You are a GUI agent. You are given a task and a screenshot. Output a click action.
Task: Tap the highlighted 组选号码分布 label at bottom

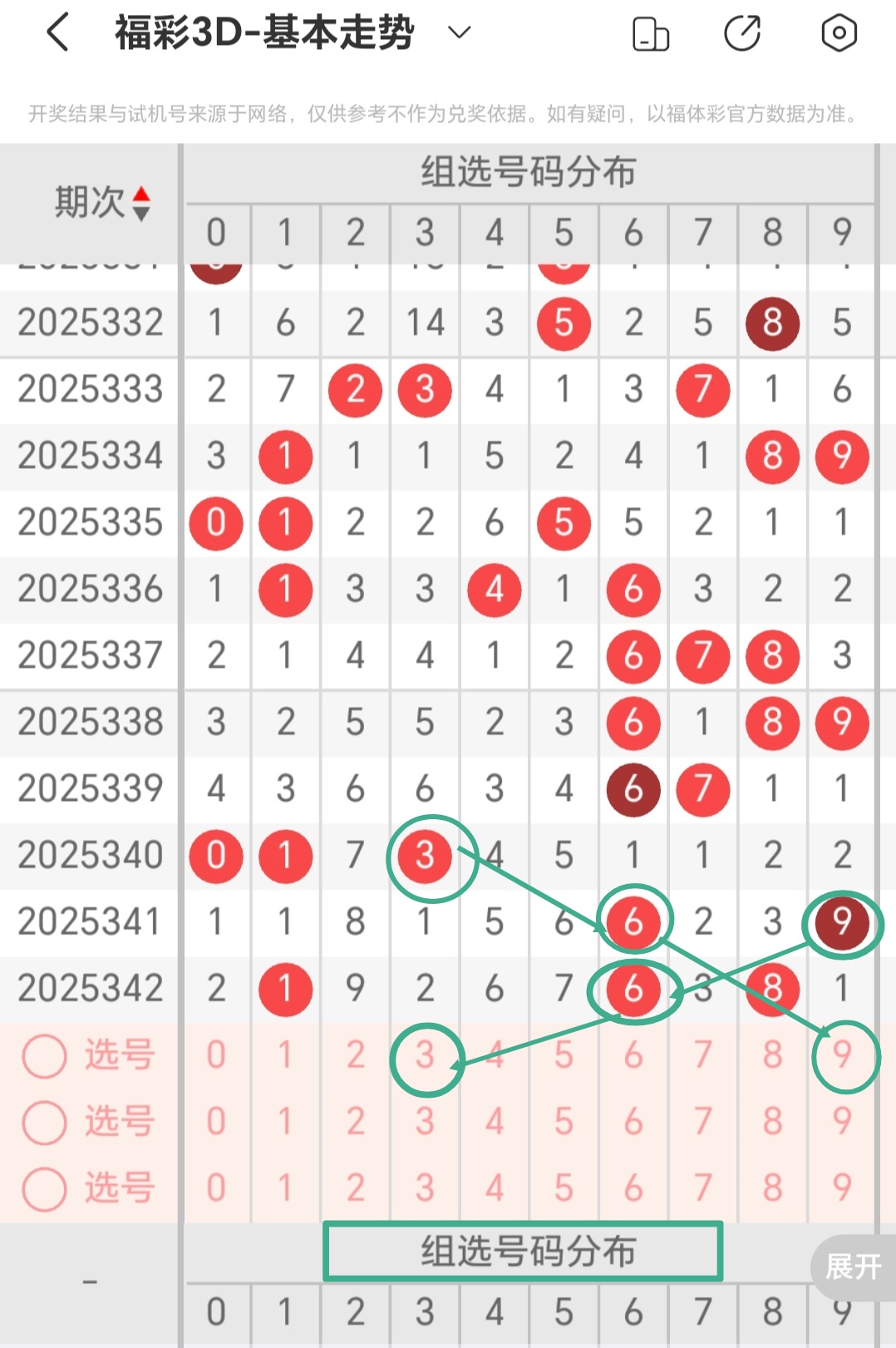click(x=525, y=1252)
